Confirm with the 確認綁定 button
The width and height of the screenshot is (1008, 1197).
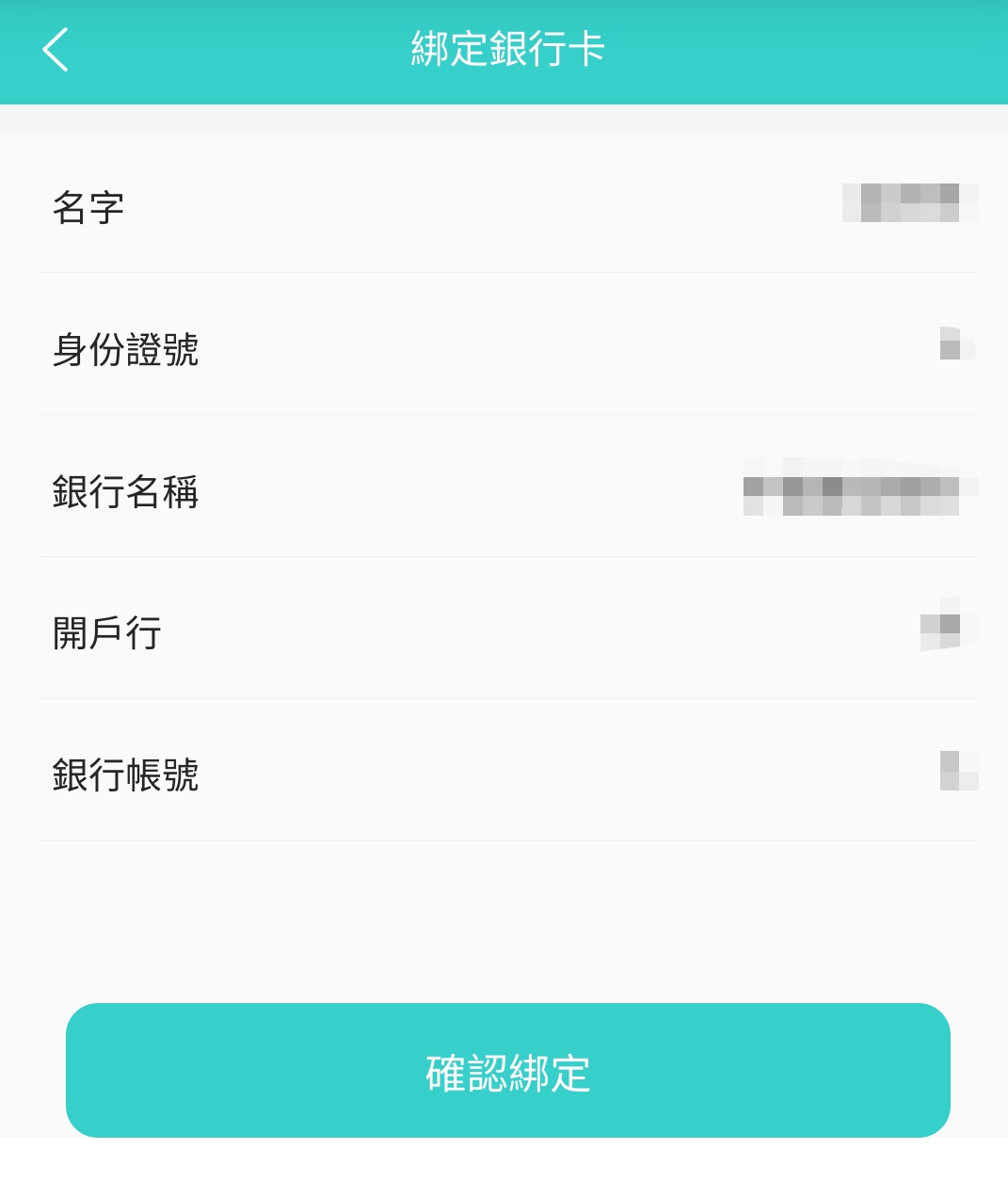click(x=508, y=1071)
